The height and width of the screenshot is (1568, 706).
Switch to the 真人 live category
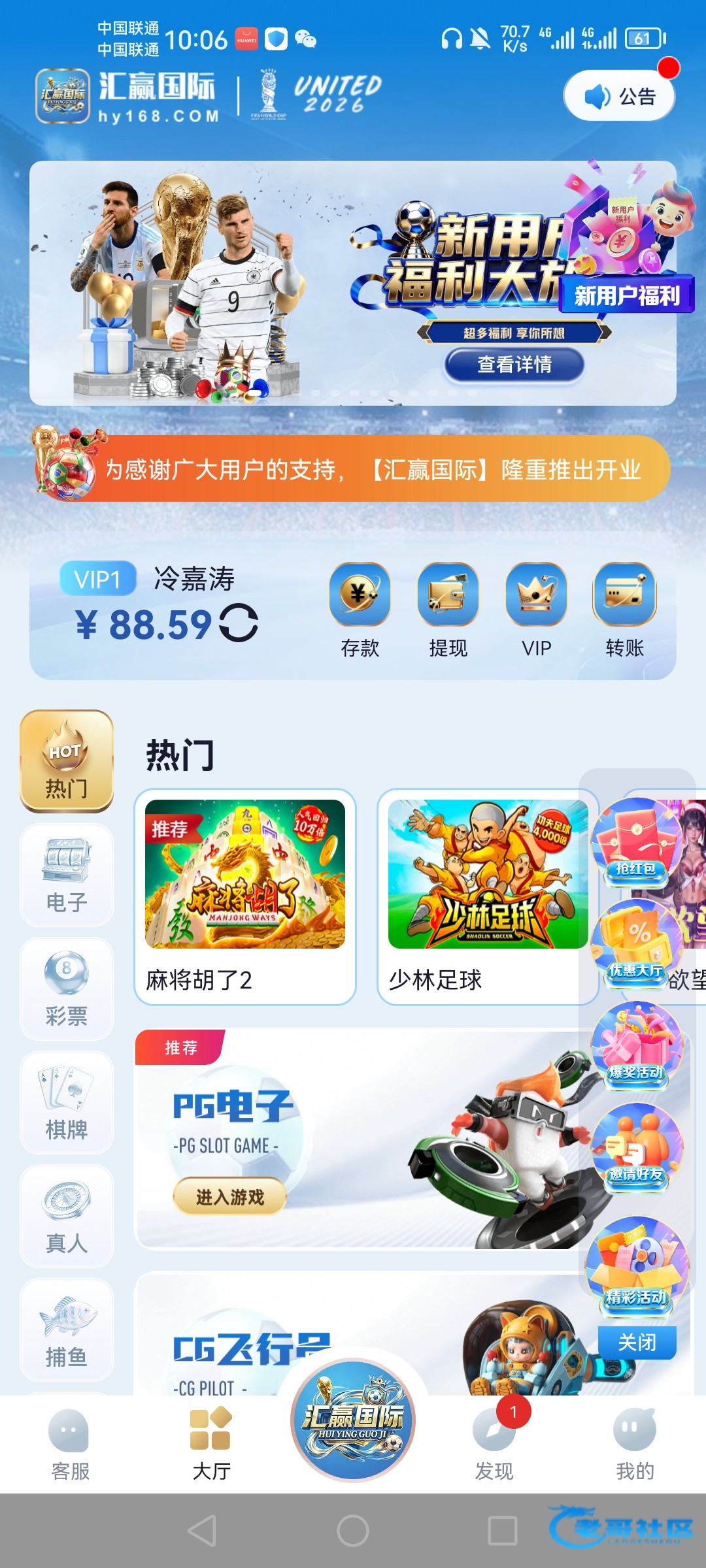(67, 1217)
